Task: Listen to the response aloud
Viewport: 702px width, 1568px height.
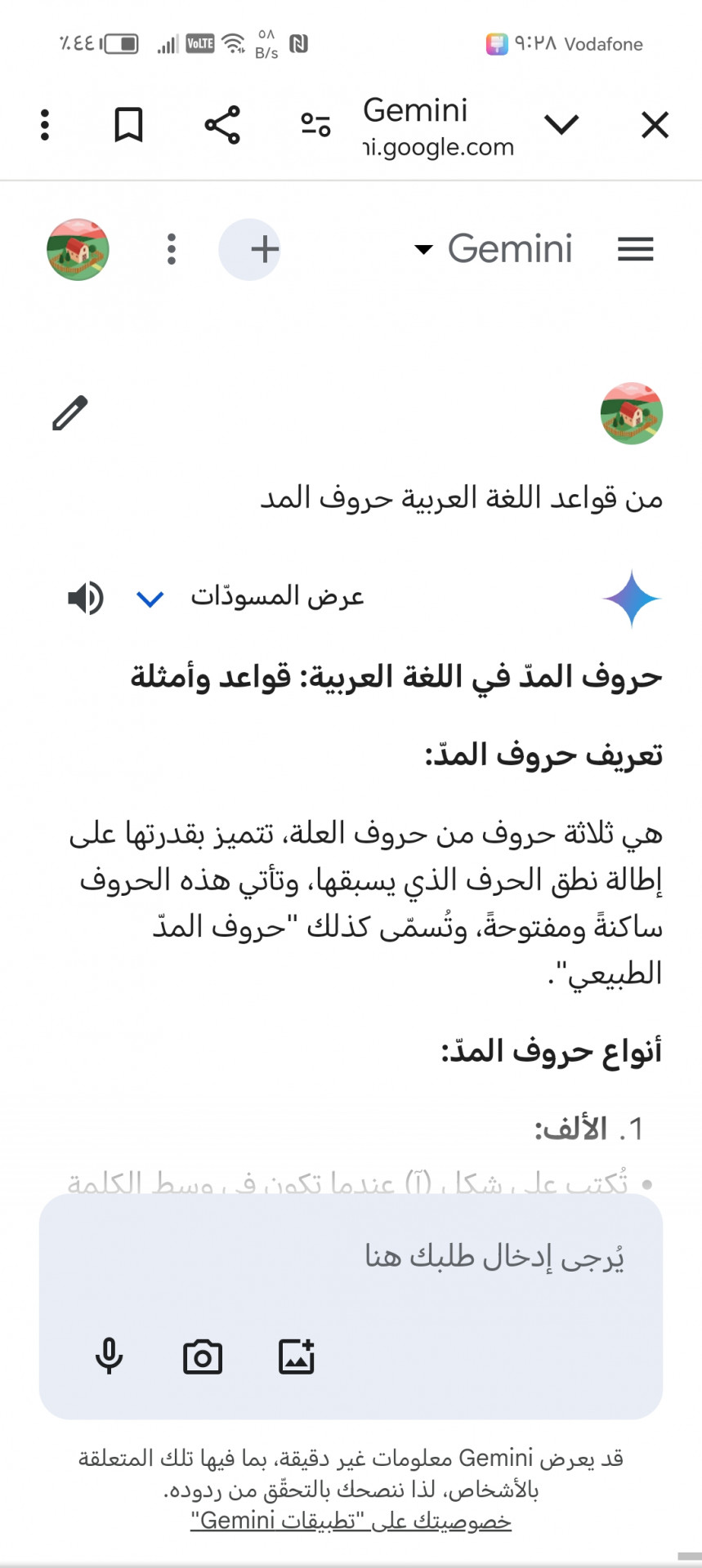Action: (x=86, y=598)
